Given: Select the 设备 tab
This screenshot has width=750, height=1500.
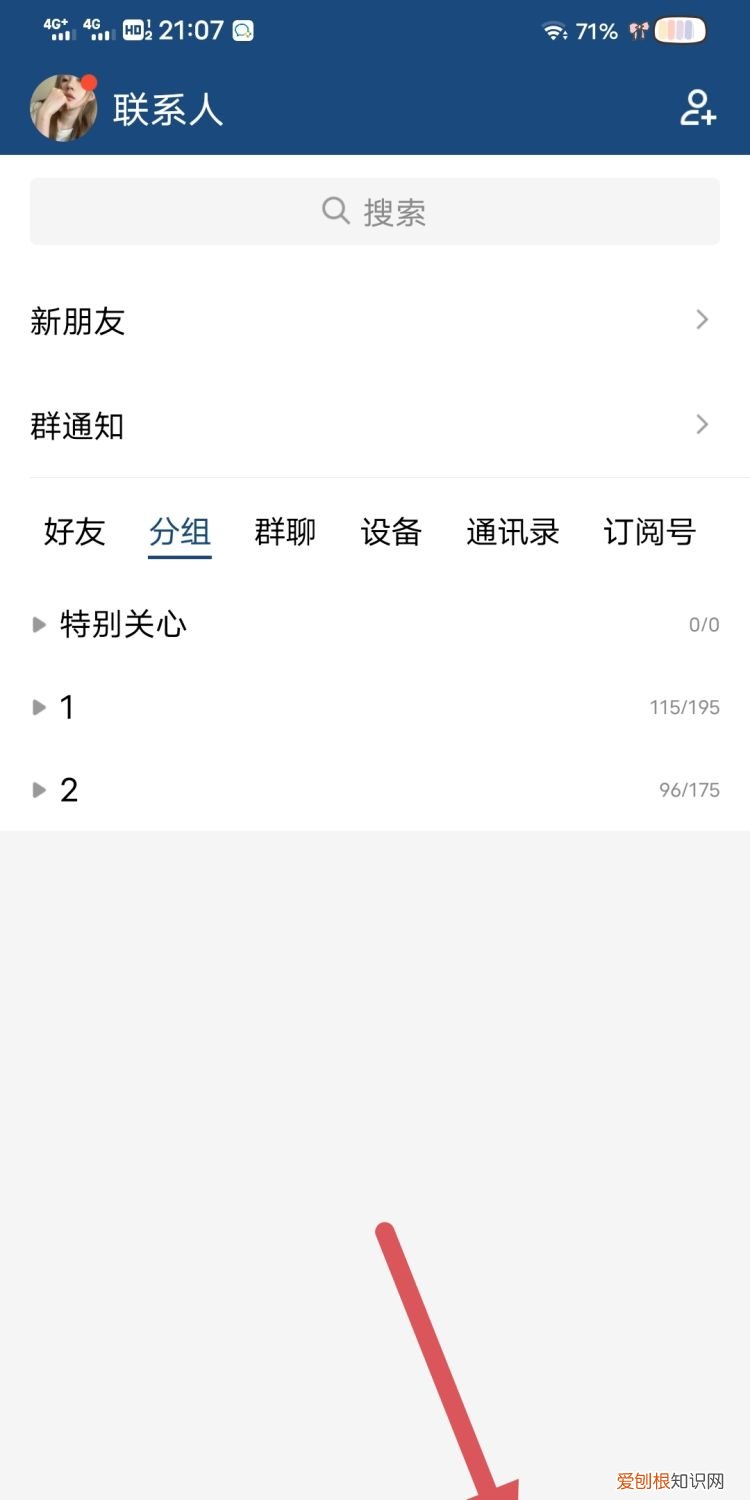Looking at the screenshot, I should click(392, 532).
